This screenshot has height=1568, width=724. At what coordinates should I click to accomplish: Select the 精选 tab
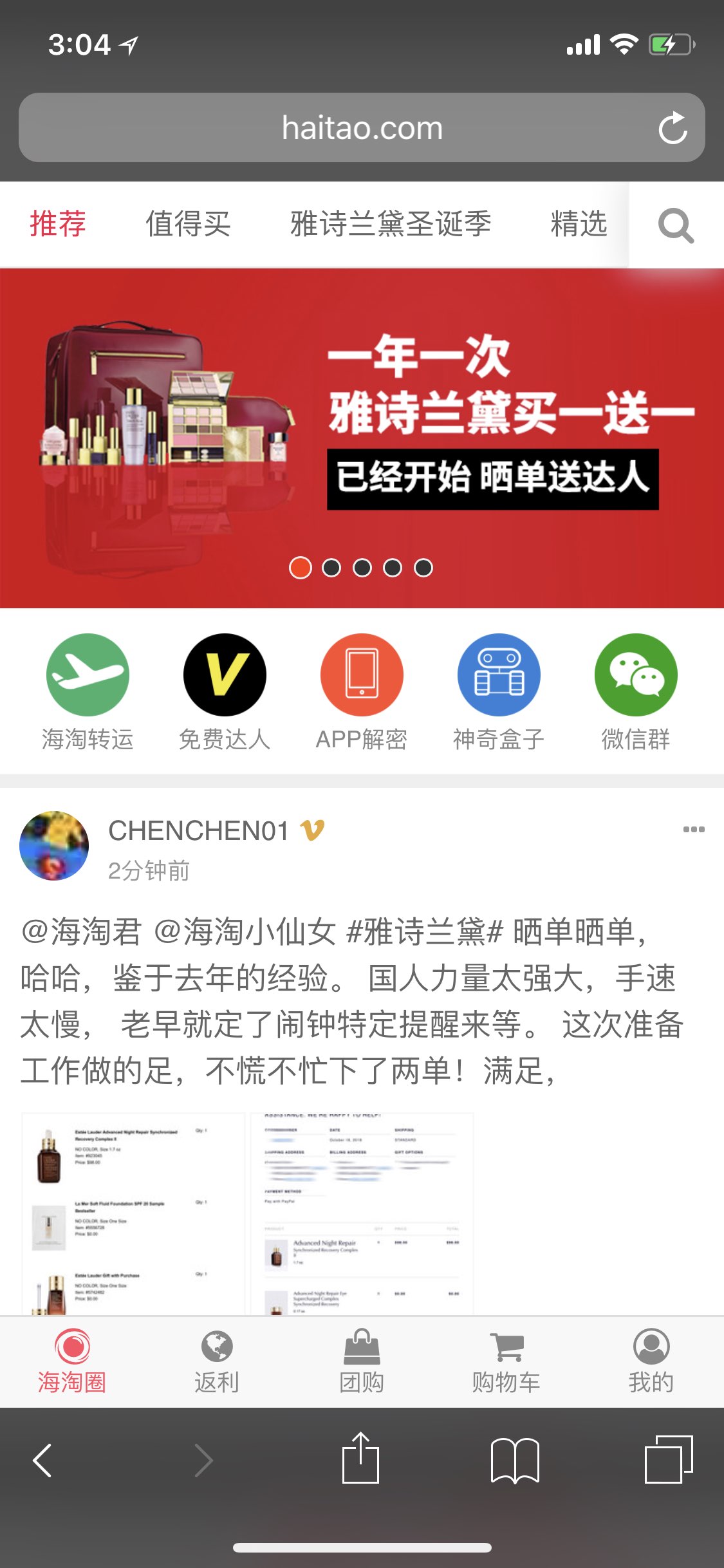pyautogui.click(x=579, y=224)
